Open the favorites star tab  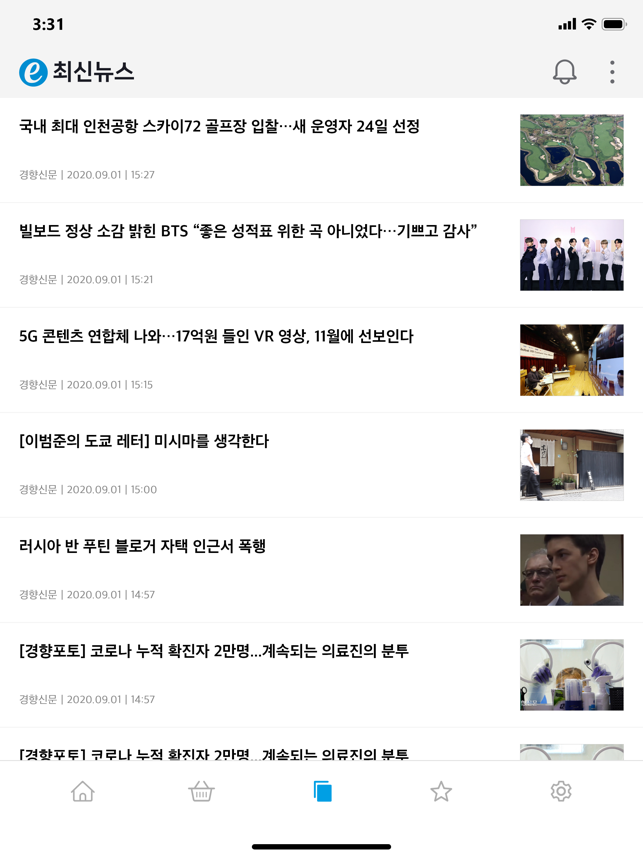(x=441, y=792)
